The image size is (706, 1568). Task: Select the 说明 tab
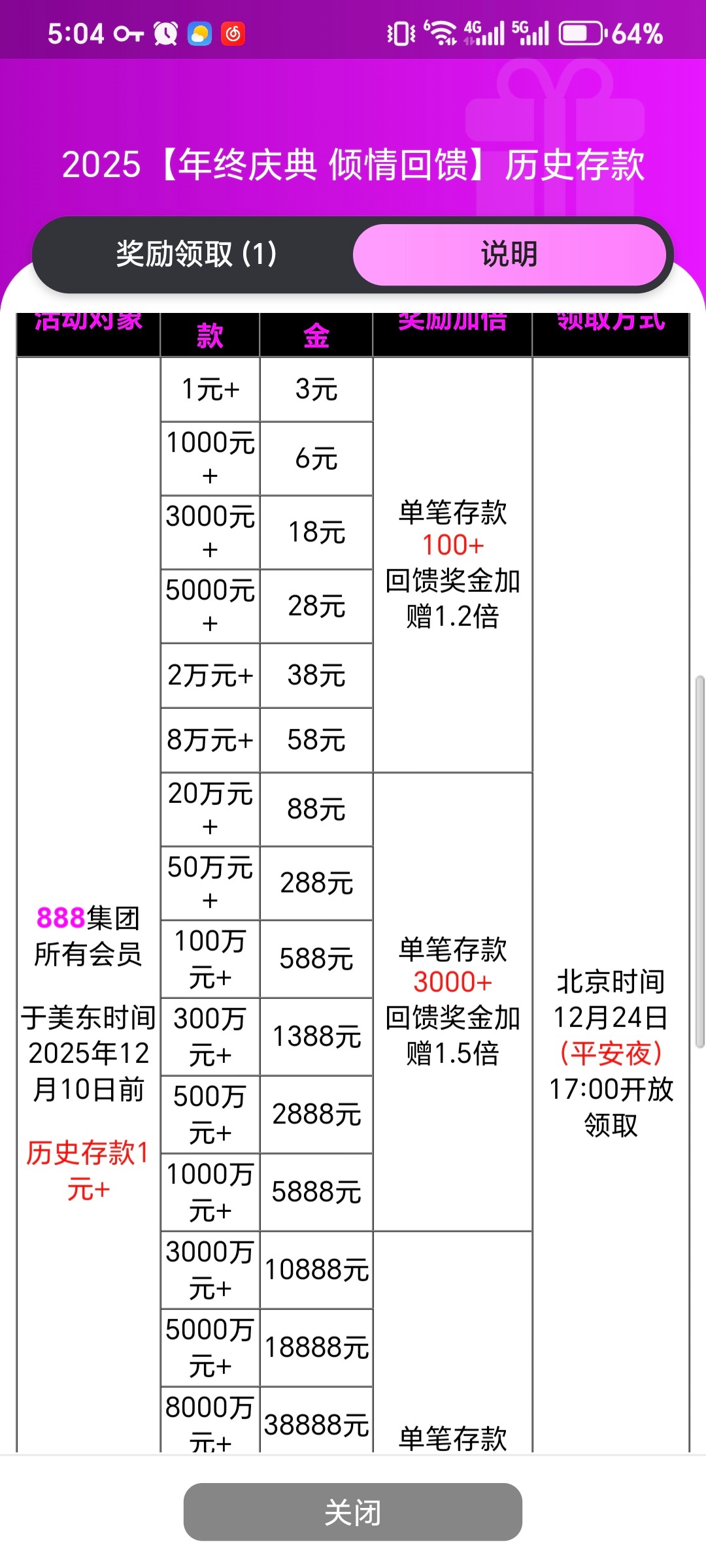point(509,254)
